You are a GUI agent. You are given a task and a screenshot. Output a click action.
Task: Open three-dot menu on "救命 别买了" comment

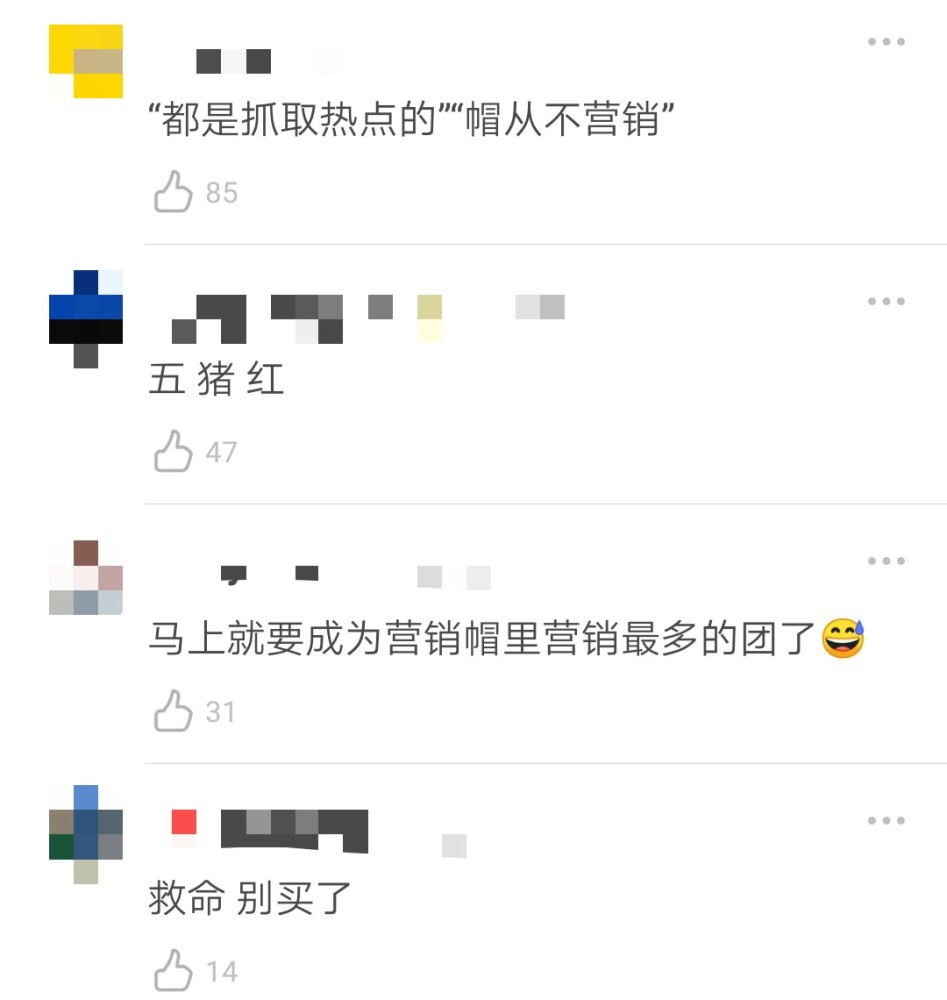[886, 820]
